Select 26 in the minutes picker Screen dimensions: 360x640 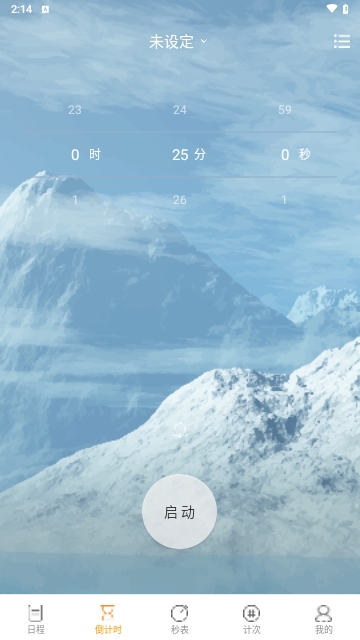(180, 200)
